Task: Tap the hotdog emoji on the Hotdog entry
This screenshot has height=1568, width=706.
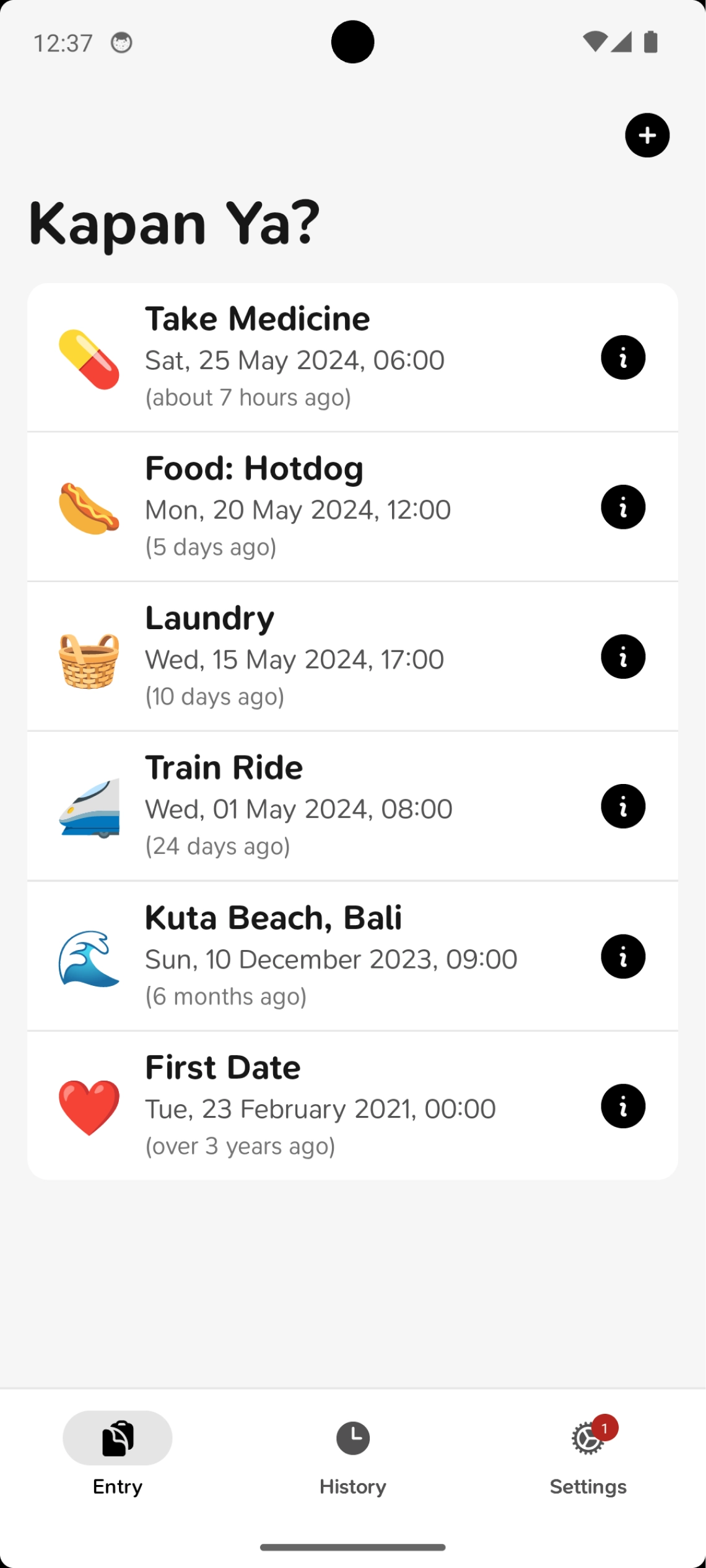Action: click(89, 507)
